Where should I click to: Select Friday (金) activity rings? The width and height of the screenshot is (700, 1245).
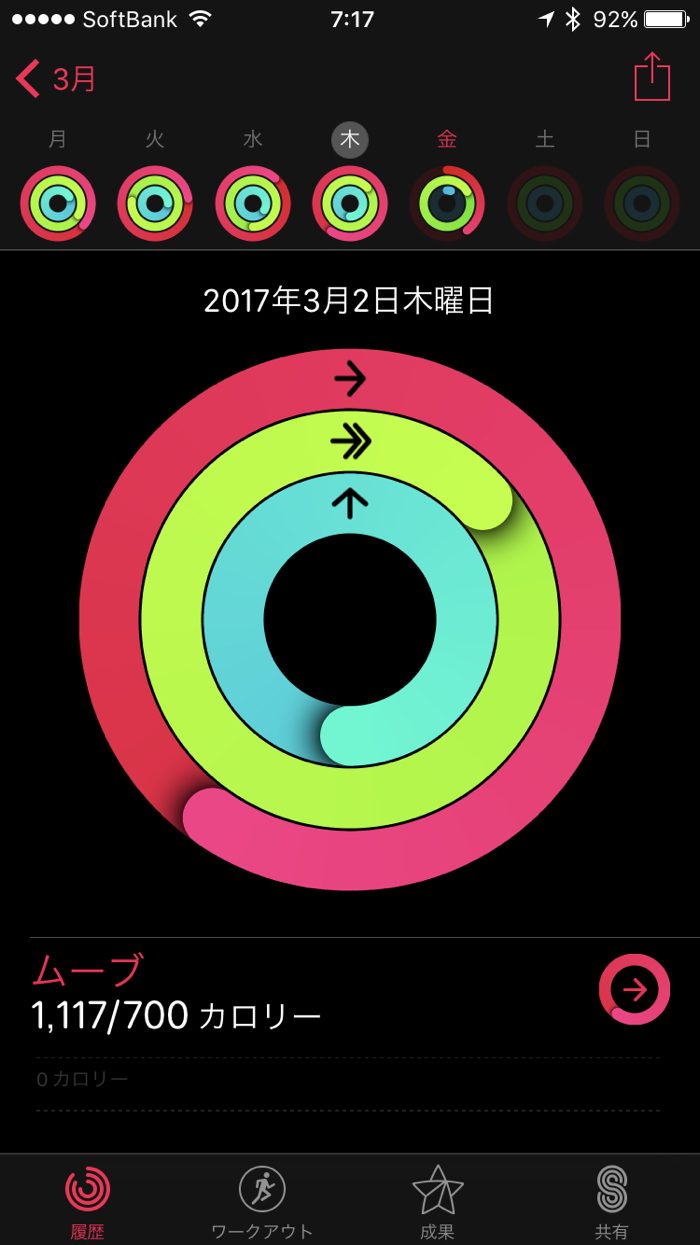click(x=447, y=203)
